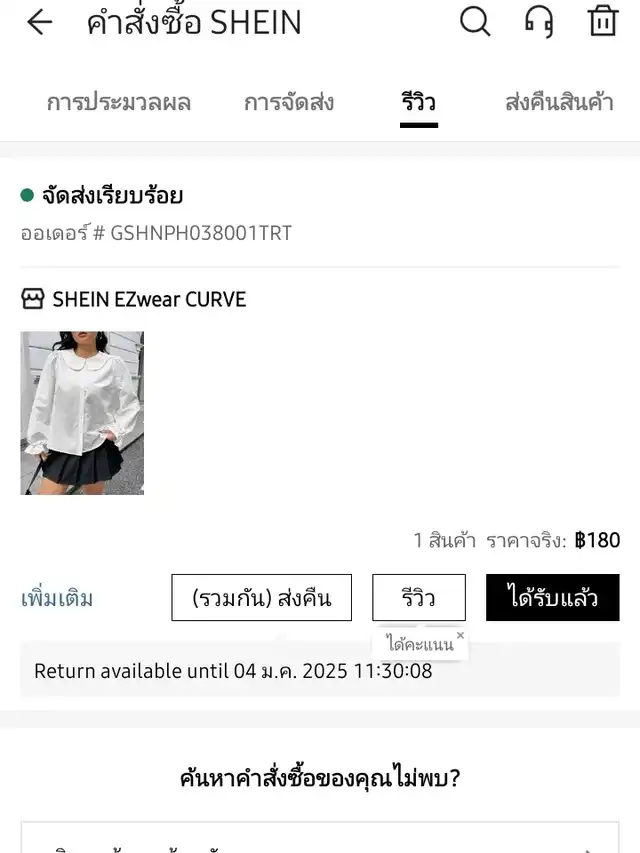Open the trash bin icon
The width and height of the screenshot is (640, 853).
pos(603,22)
